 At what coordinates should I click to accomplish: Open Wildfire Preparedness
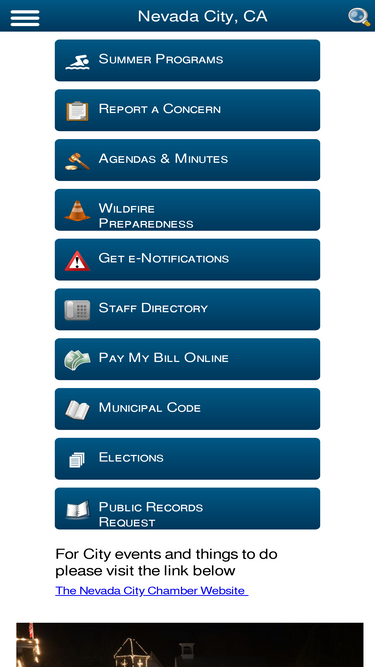(x=188, y=210)
